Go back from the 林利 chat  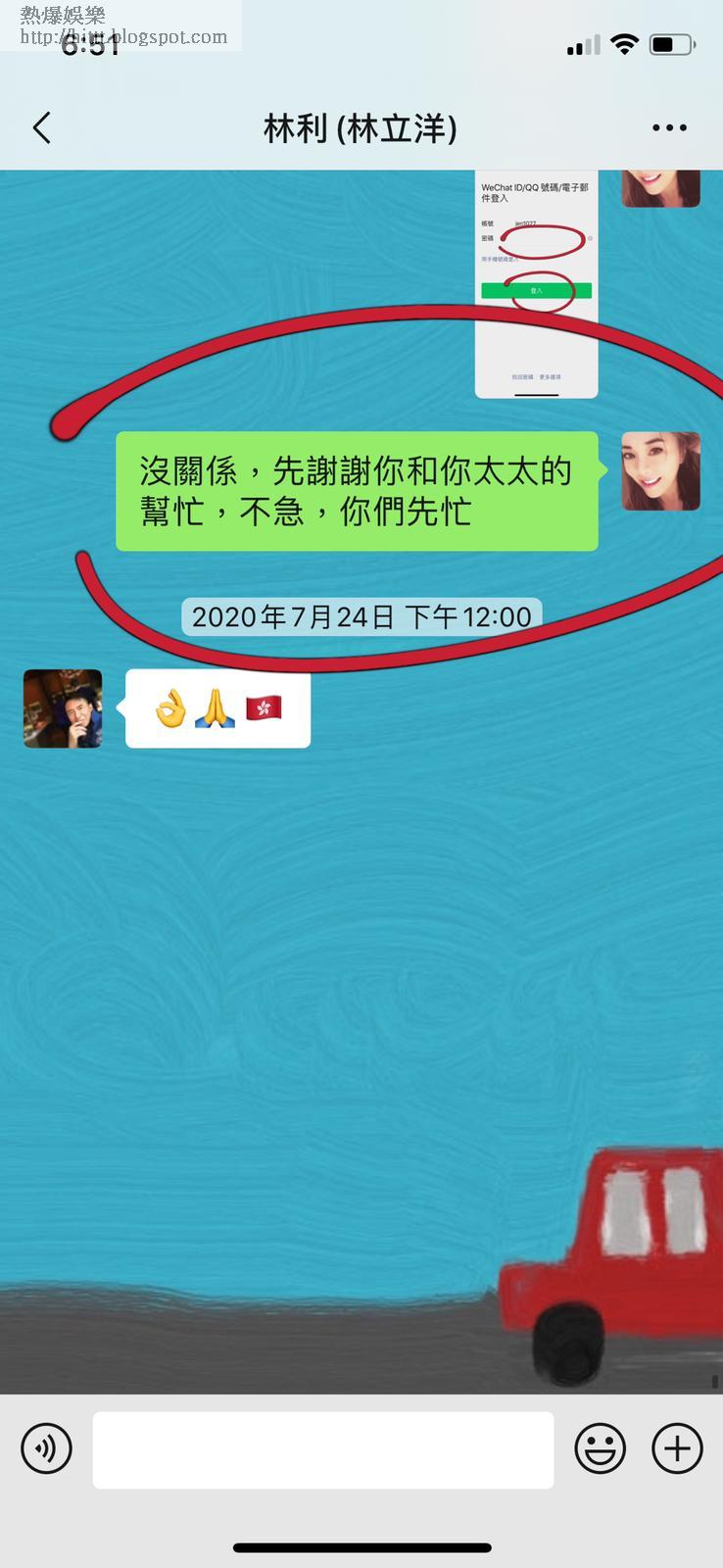(41, 127)
